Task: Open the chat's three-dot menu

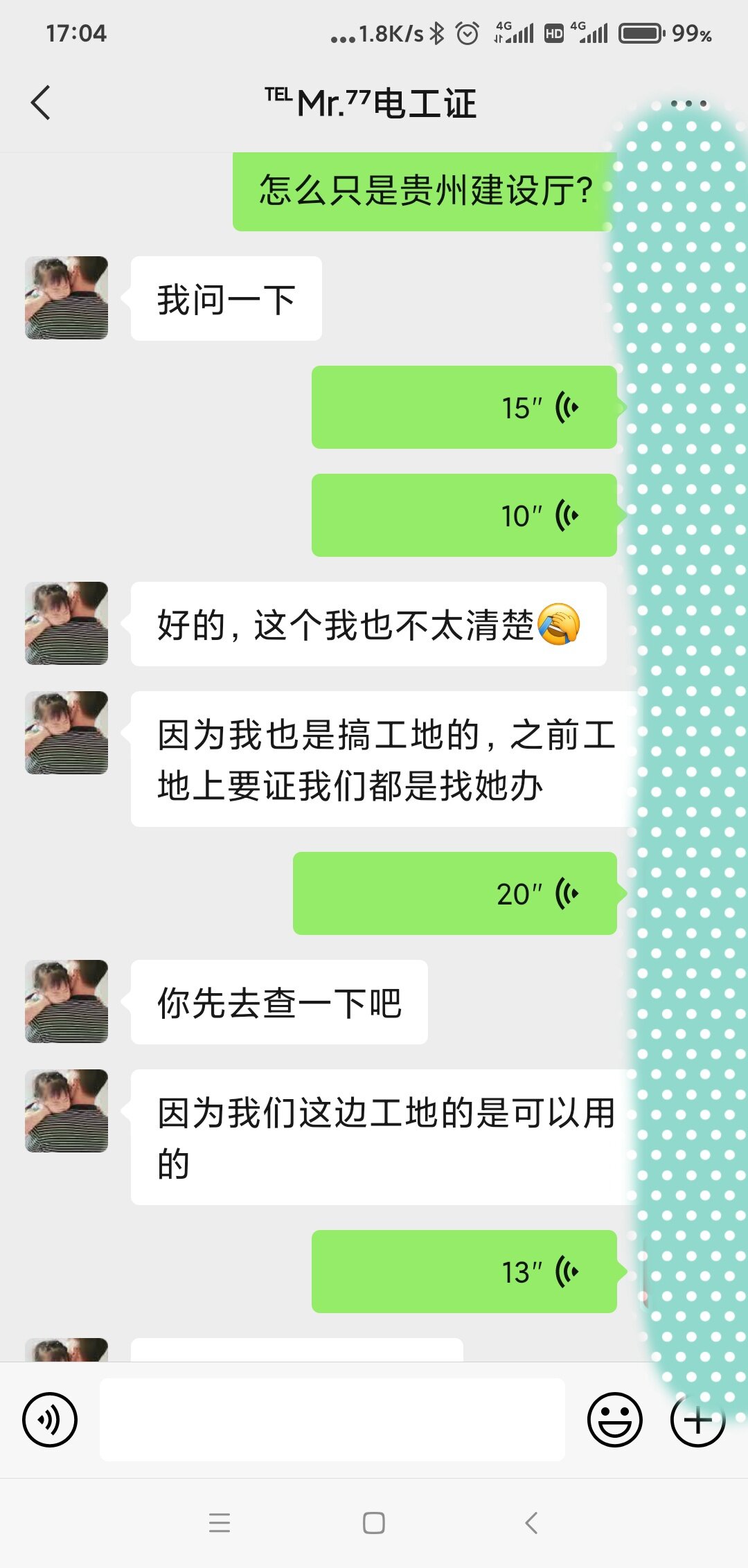Action: point(688,104)
